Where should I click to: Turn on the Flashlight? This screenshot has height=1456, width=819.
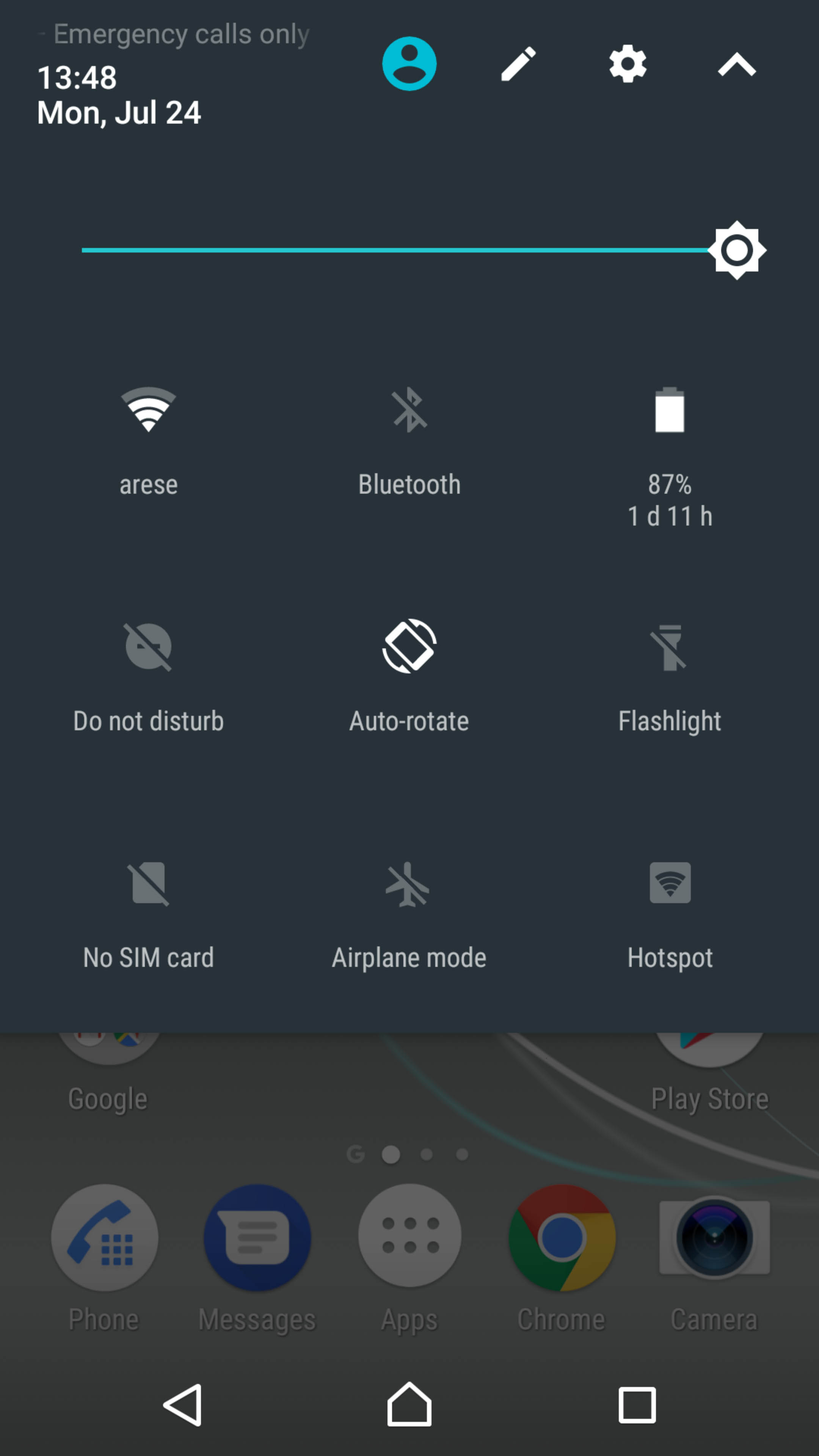point(670,677)
